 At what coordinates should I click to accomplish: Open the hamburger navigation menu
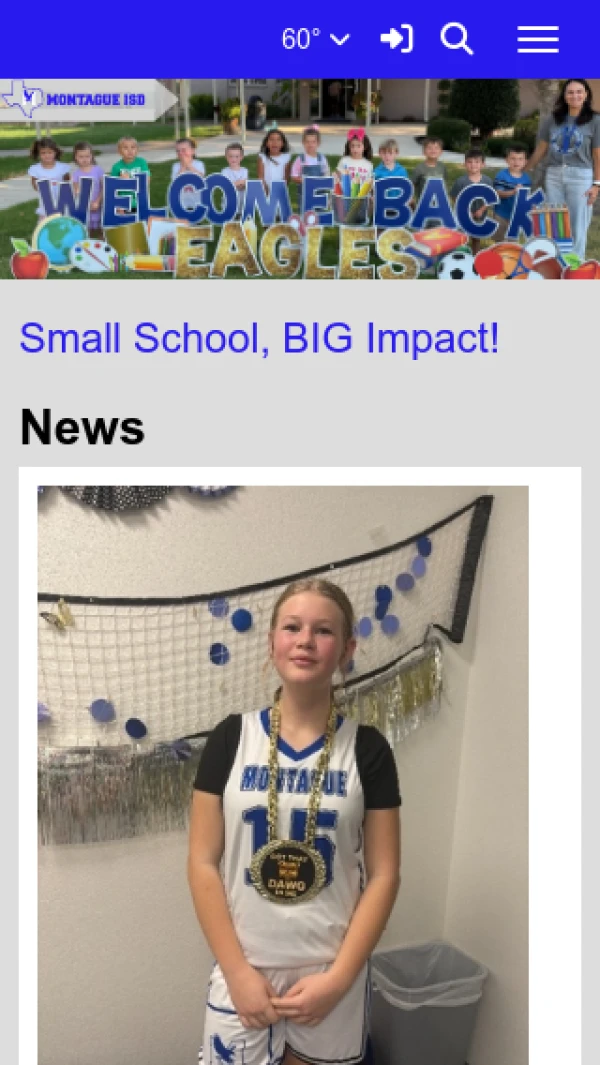(x=537, y=39)
